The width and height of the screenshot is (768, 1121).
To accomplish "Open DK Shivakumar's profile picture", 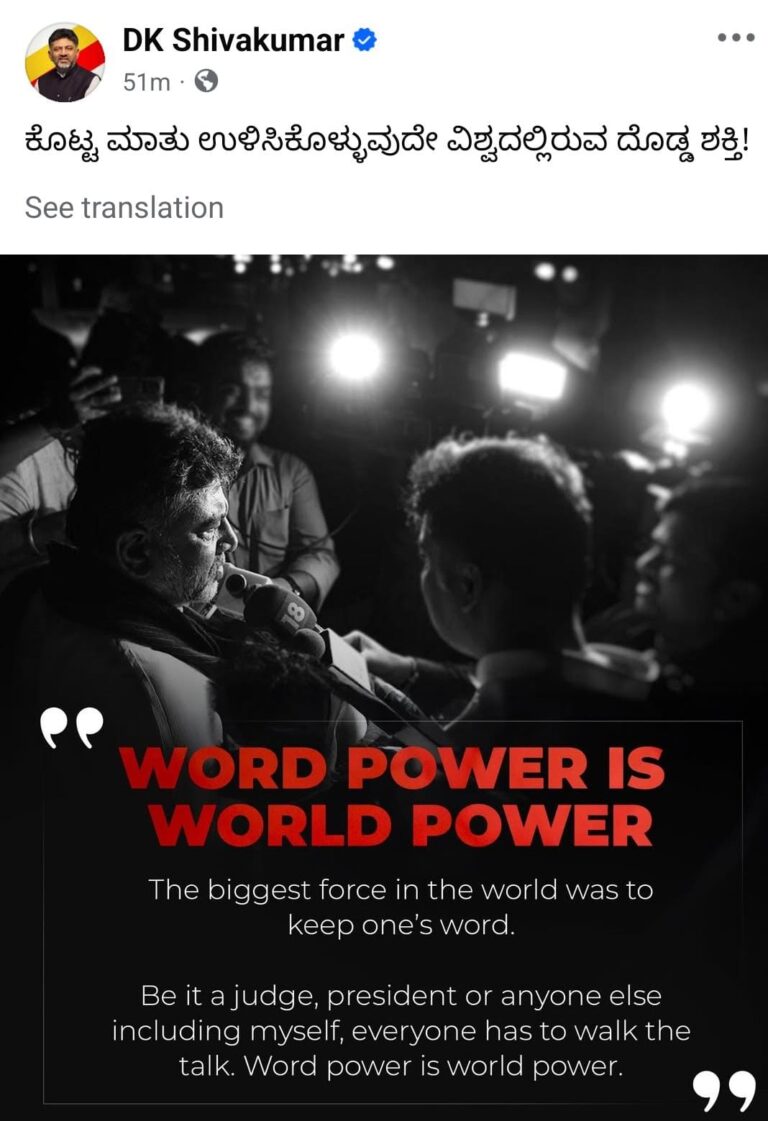I will tap(64, 62).
